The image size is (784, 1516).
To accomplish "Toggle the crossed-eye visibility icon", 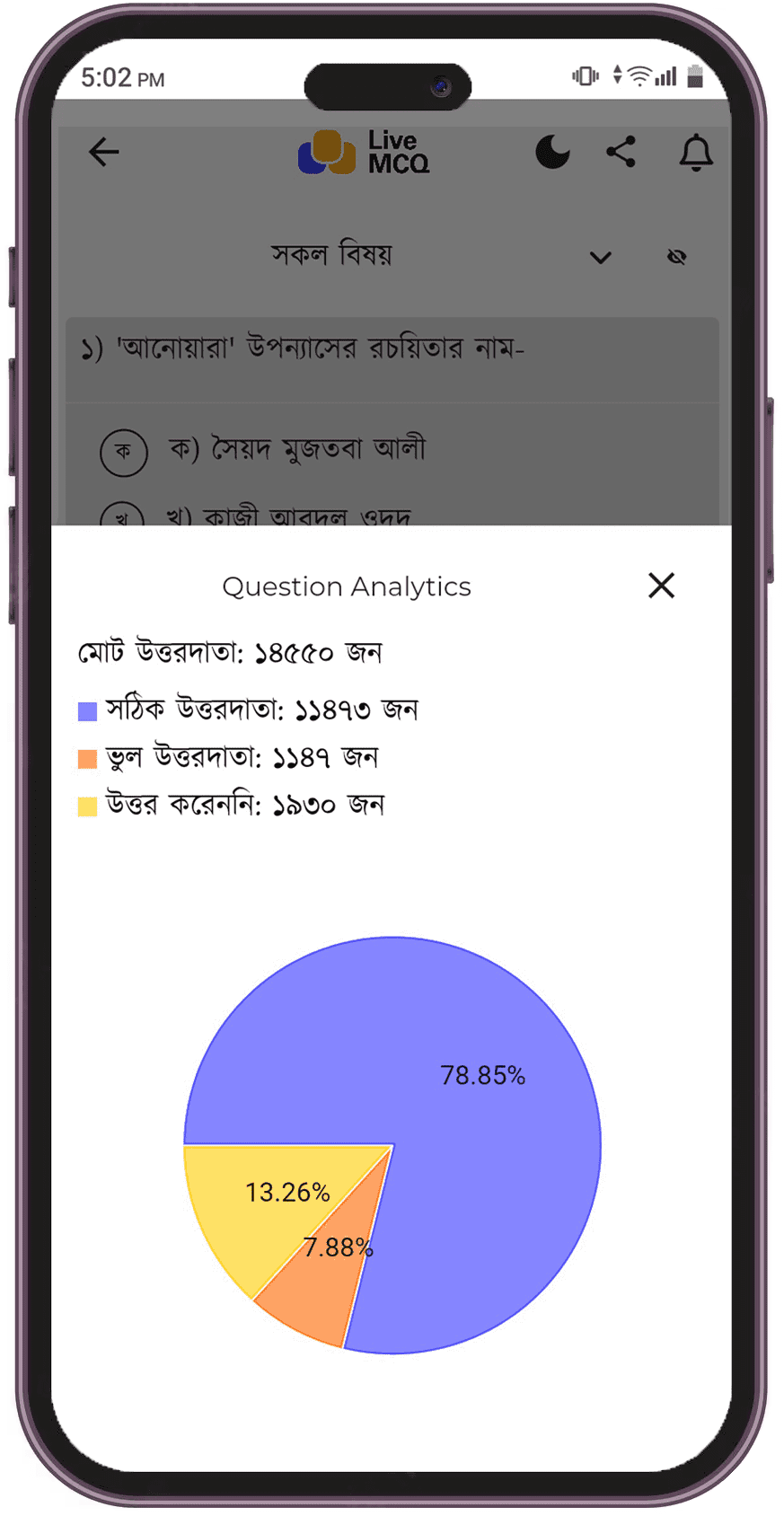I will (677, 258).
